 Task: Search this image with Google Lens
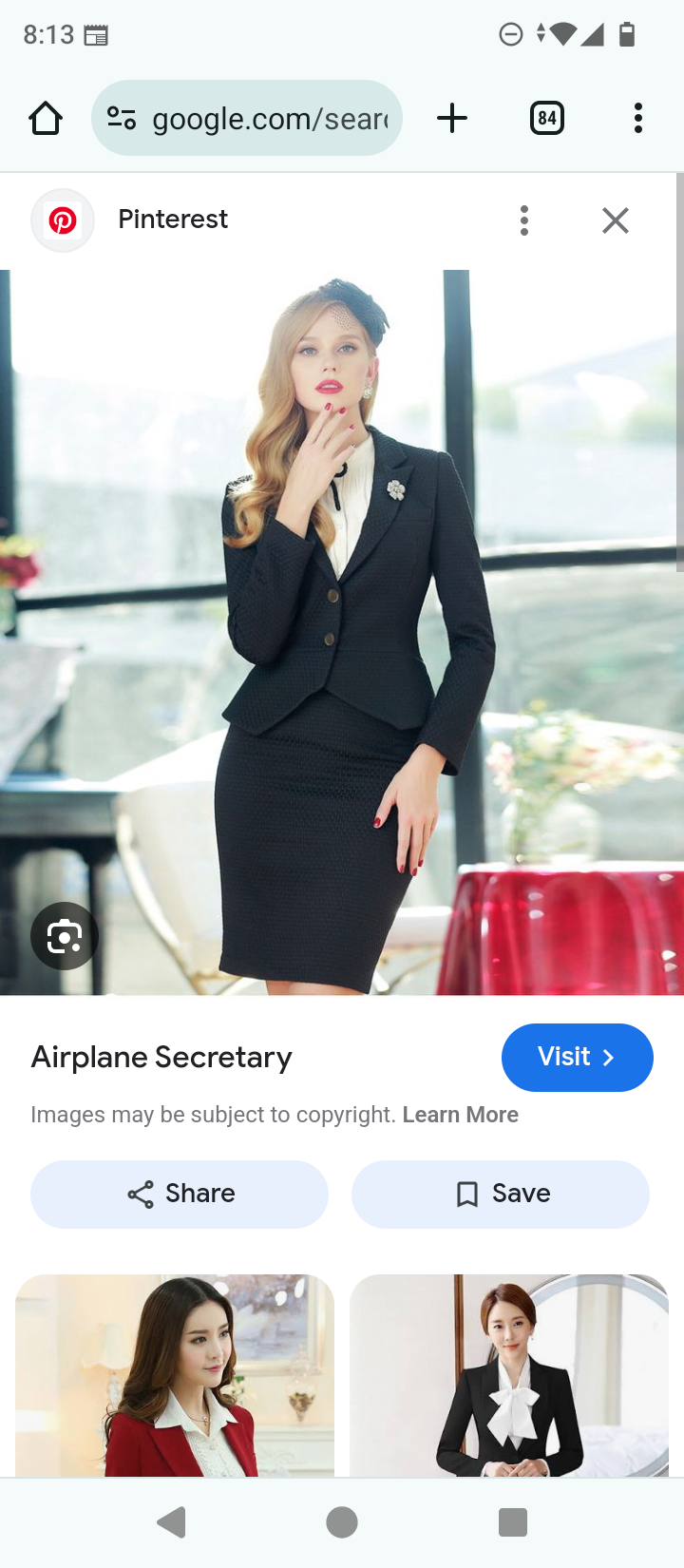point(65,936)
